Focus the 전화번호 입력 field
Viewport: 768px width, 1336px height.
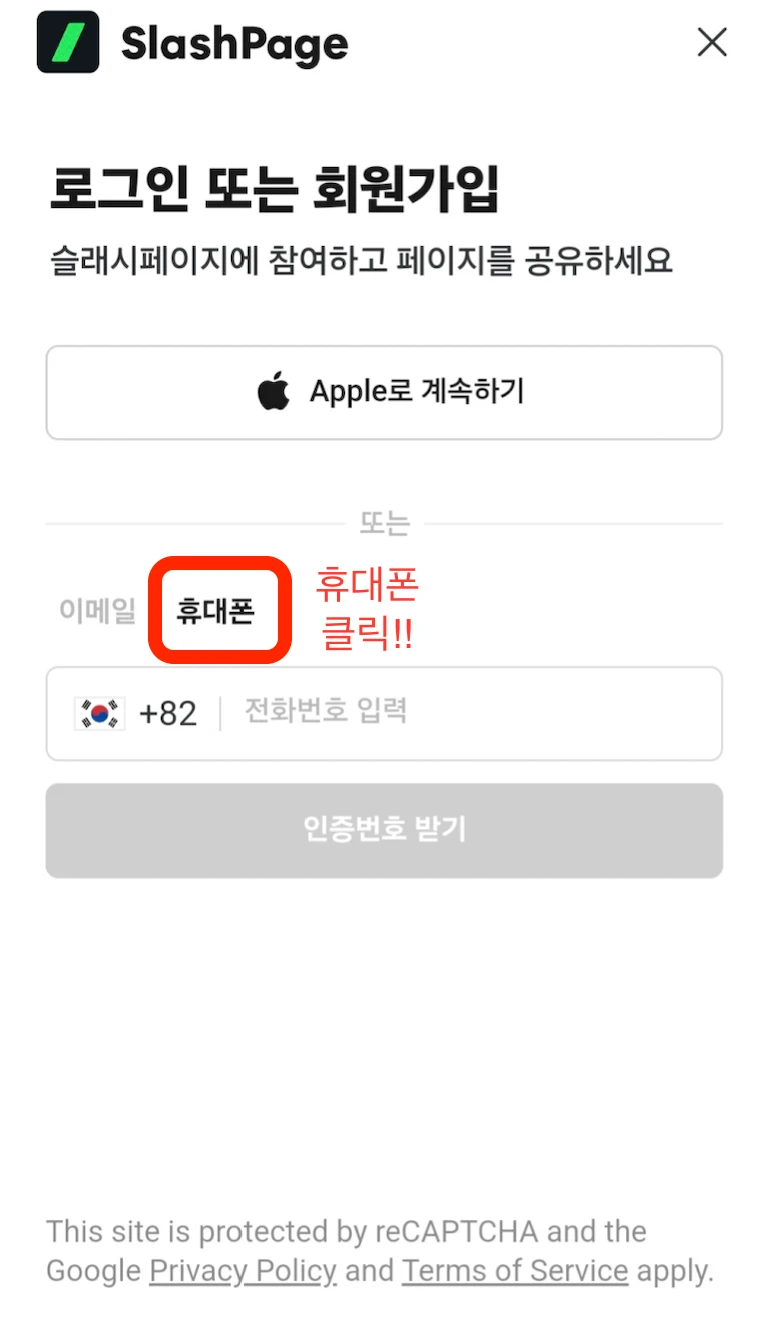click(x=470, y=712)
